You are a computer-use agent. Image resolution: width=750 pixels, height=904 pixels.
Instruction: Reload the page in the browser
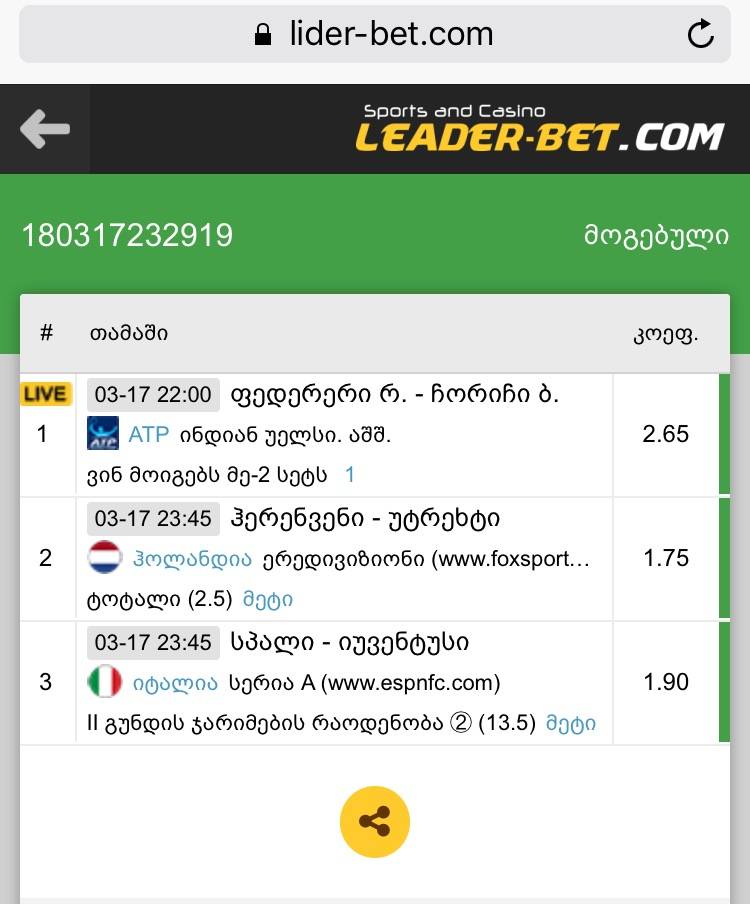coord(701,34)
